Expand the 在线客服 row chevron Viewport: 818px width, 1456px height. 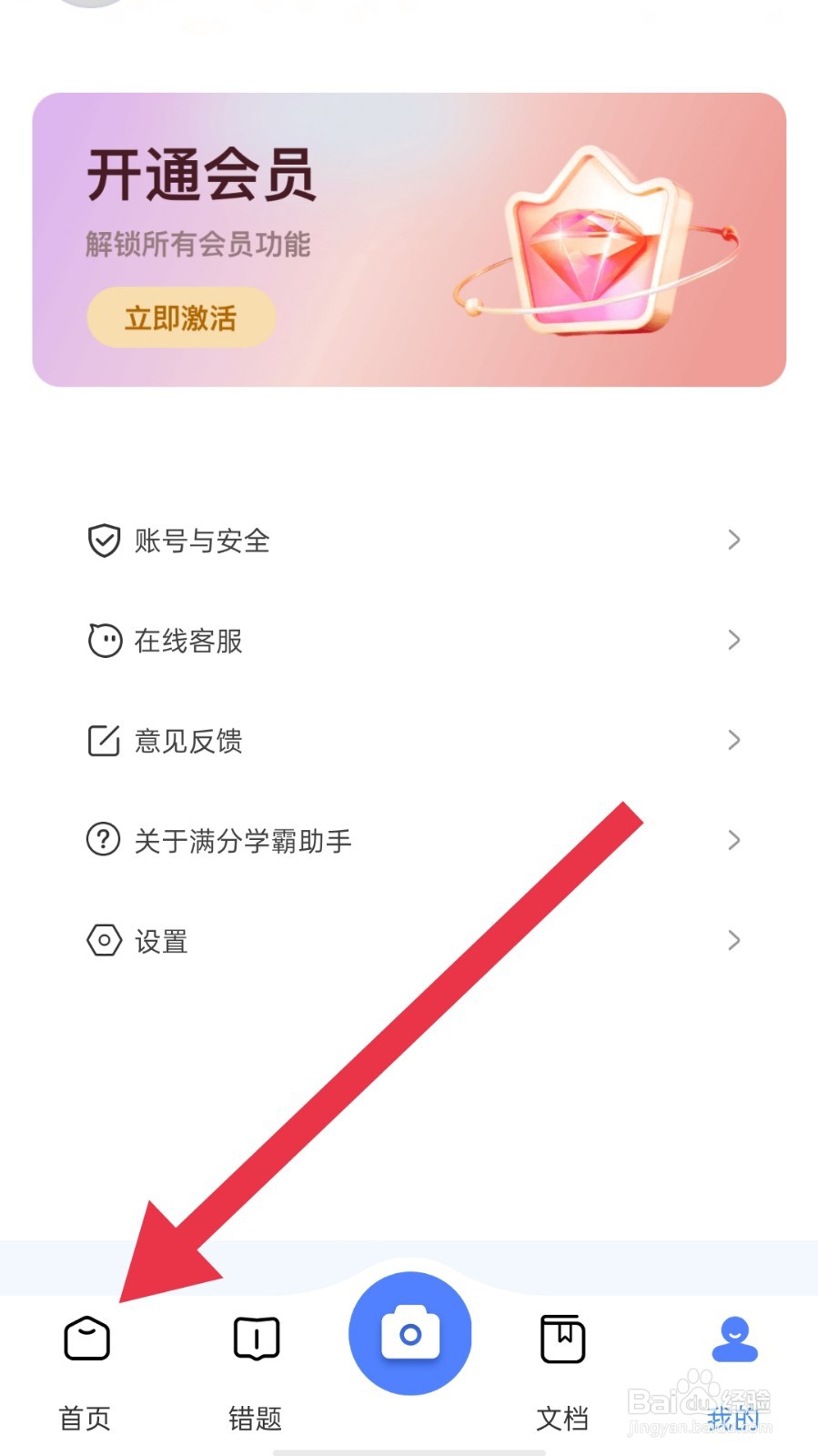click(735, 640)
